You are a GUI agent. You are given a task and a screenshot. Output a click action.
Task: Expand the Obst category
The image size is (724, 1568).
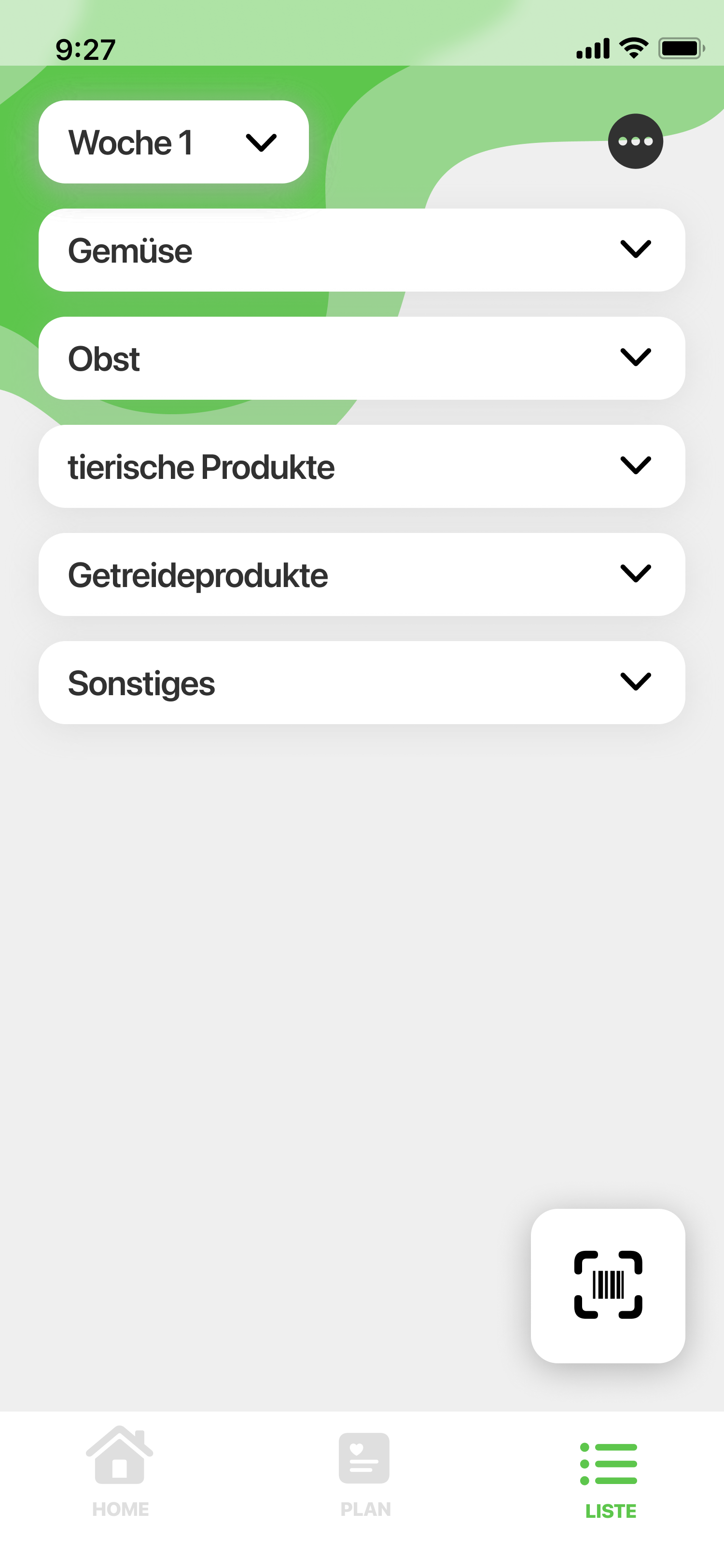coord(362,358)
